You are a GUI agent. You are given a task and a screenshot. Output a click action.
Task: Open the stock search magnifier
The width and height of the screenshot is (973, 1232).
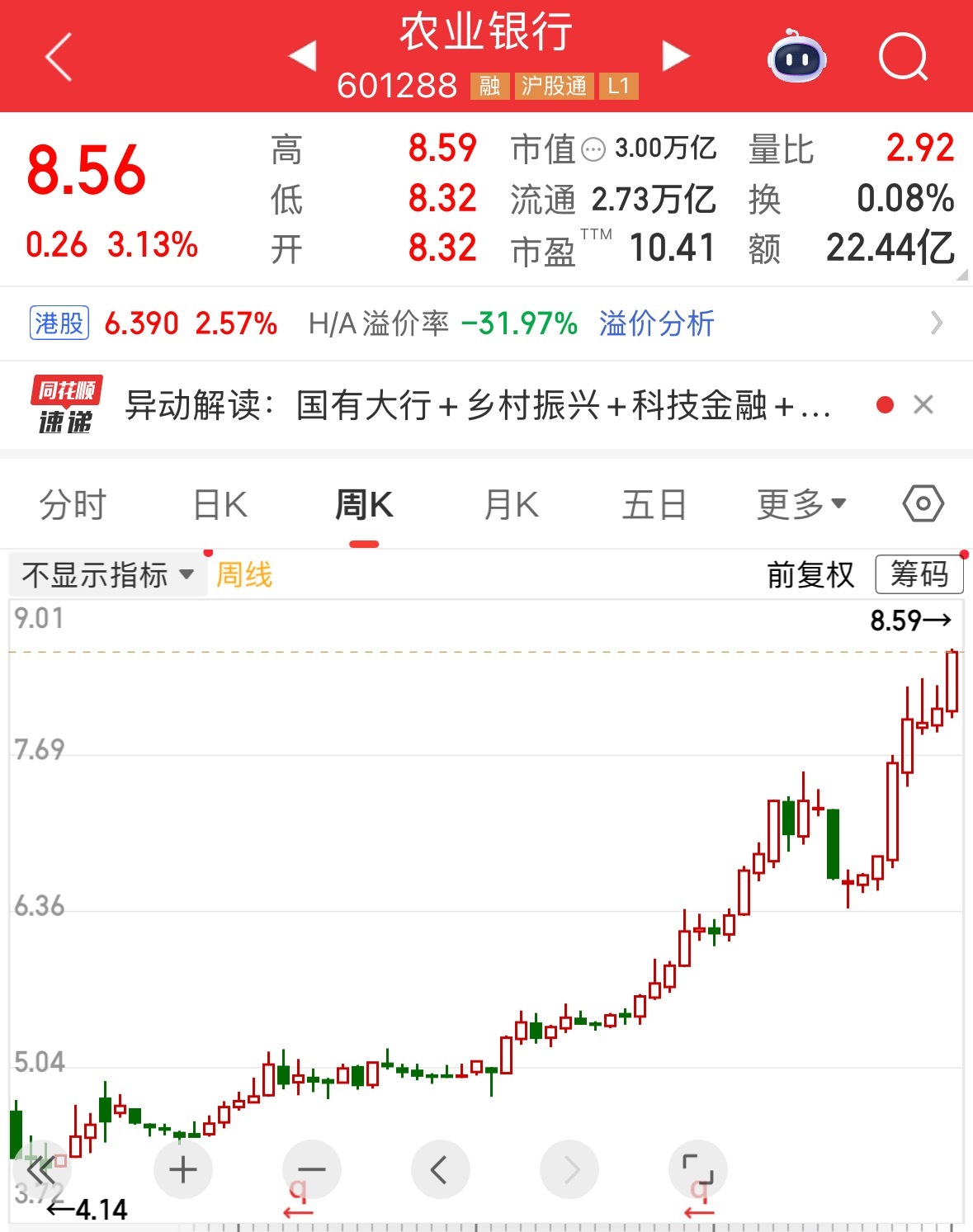tap(904, 56)
